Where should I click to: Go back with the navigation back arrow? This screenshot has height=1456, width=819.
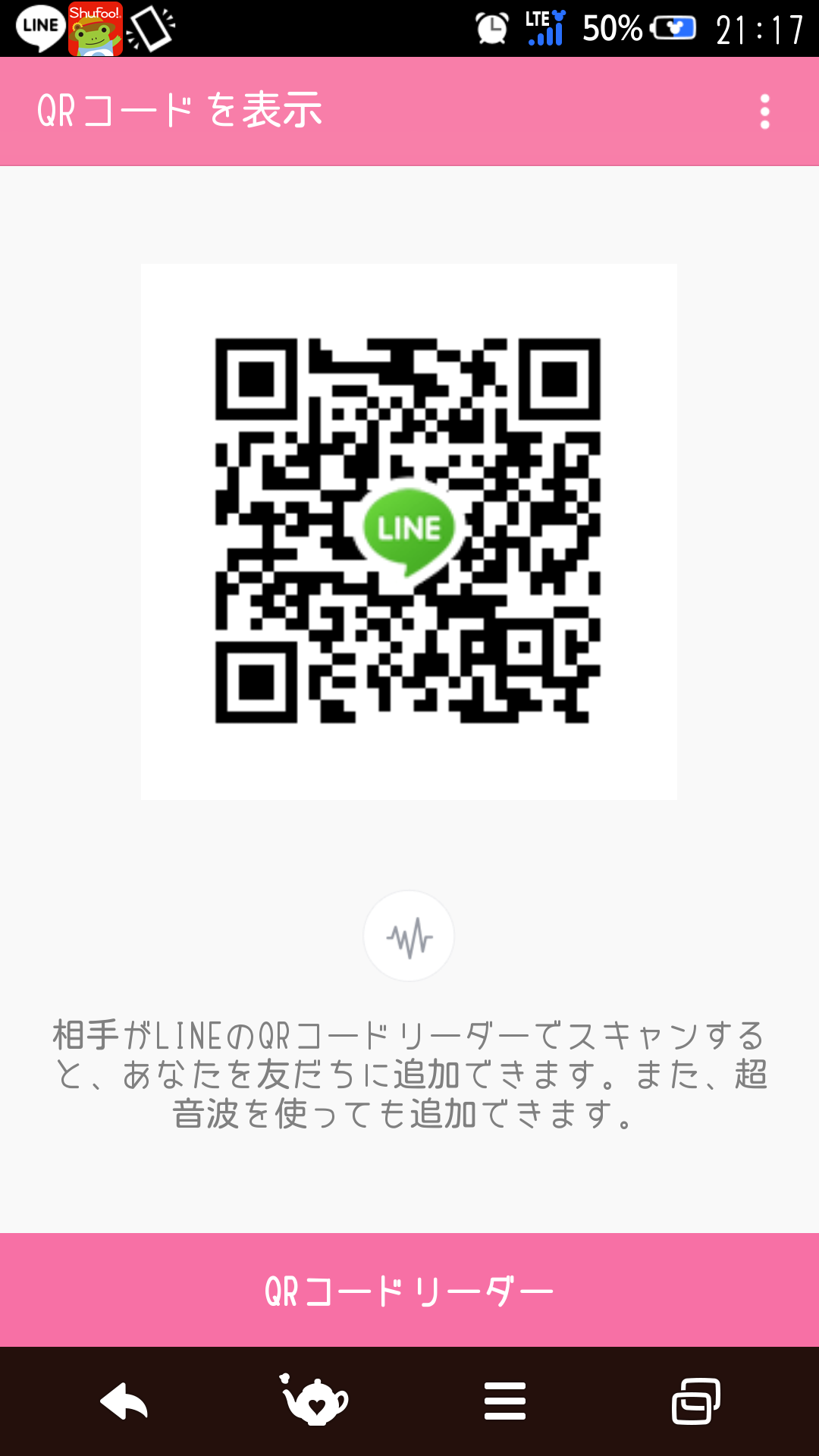124,1401
